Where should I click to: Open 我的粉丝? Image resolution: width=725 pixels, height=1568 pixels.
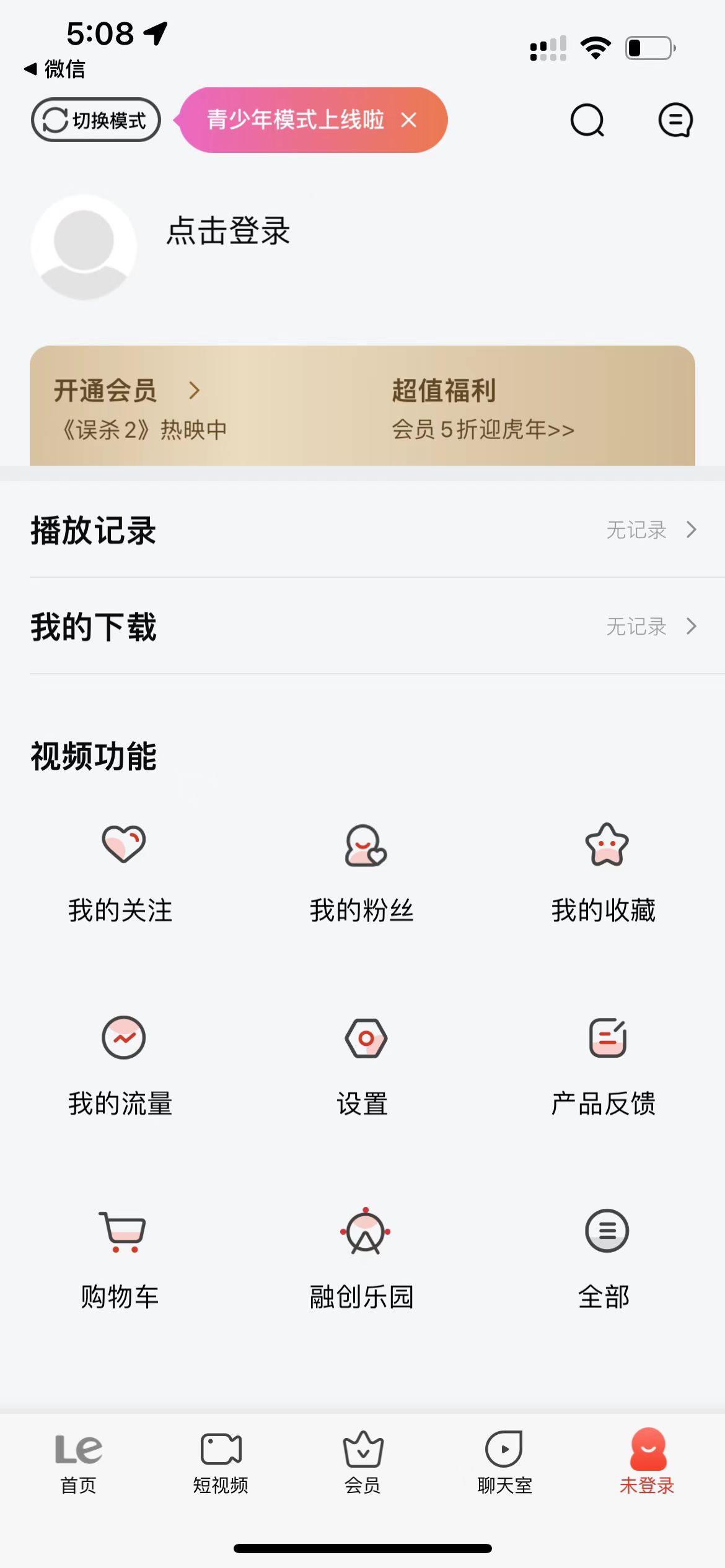pos(362,873)
